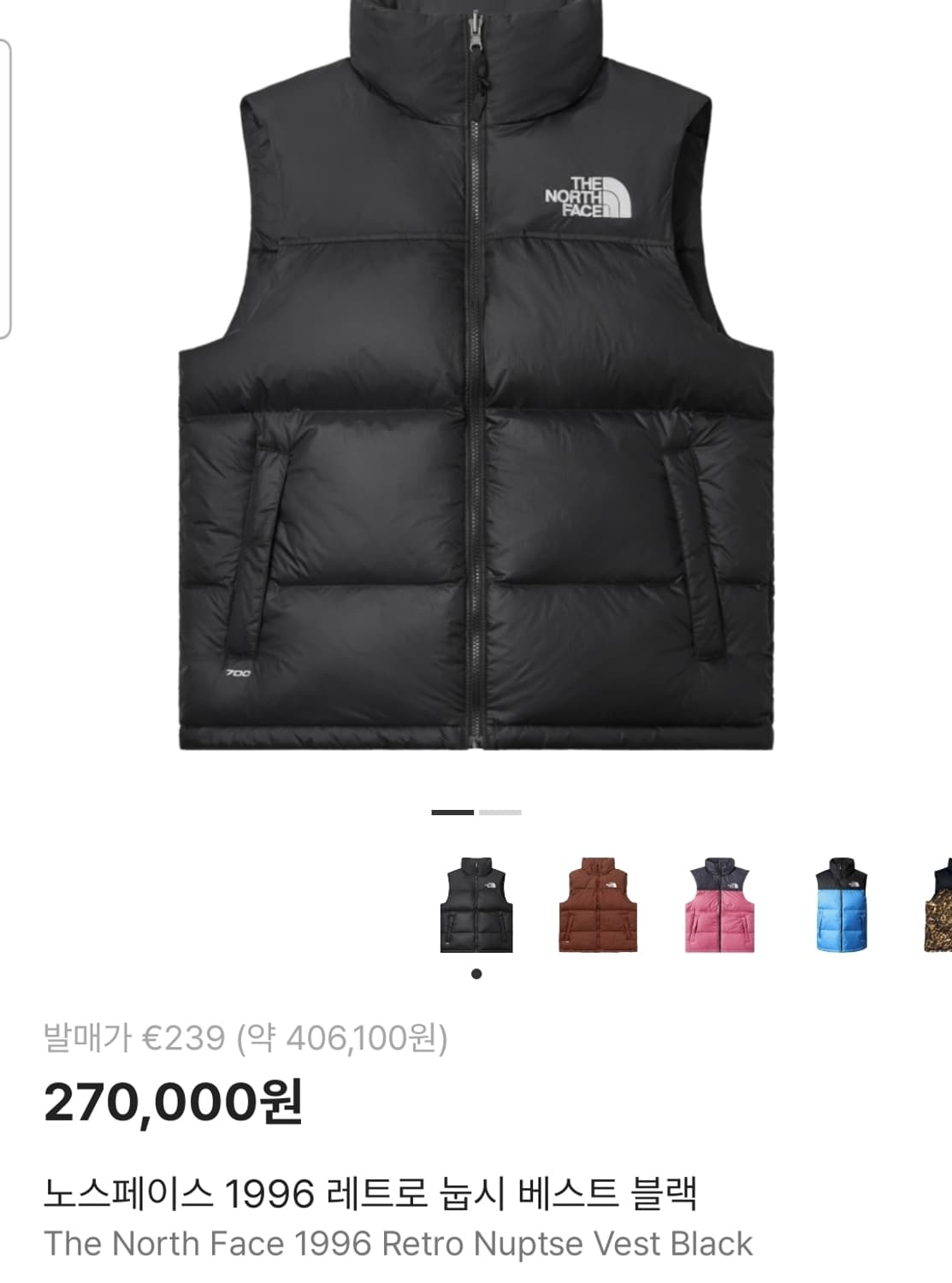The width and height of the screenshot is (952, 1283).
Task: Click the main black vest product photo
Action: [x=476, y=385]
